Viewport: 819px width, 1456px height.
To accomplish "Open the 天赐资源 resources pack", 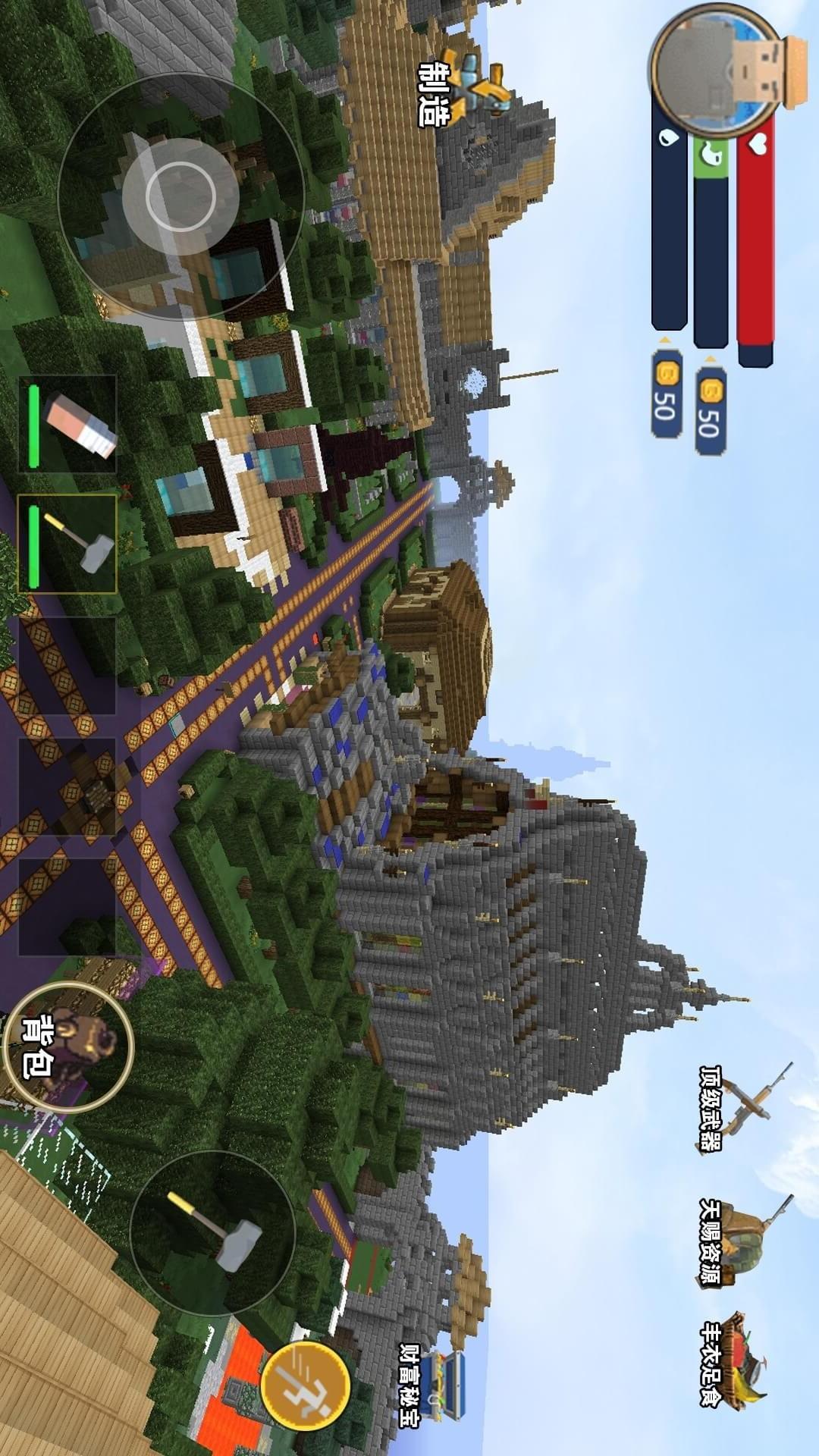I will point(739,1241).
